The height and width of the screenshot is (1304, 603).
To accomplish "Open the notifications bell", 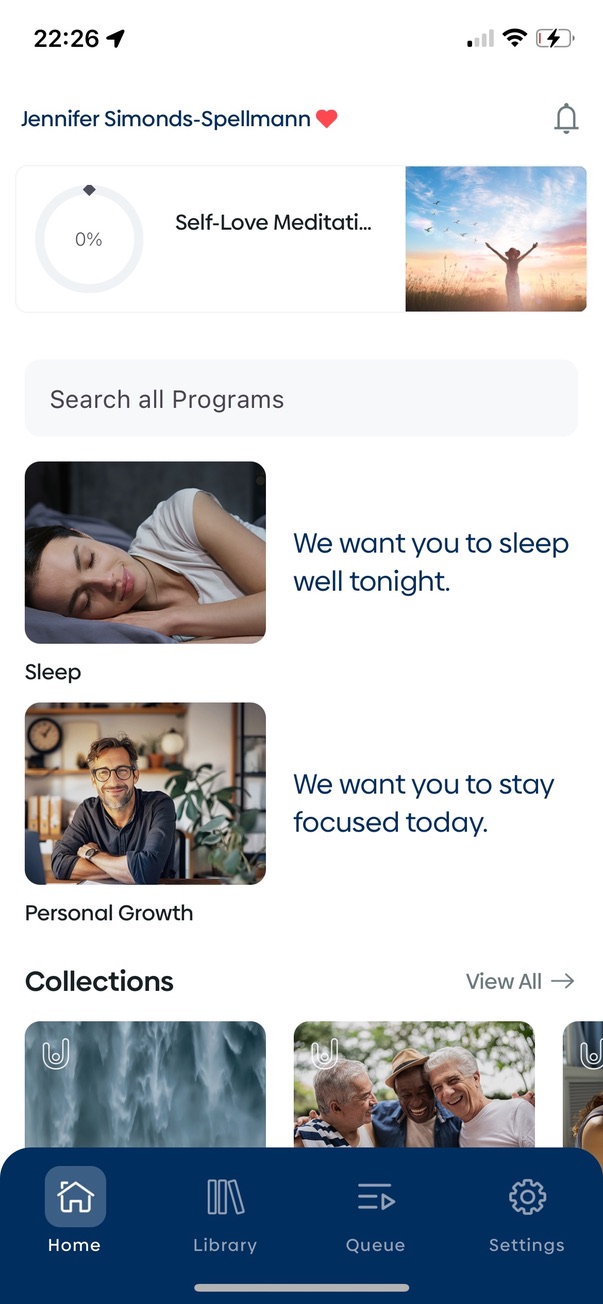I will pyautogui.click(x=566, y=119).
